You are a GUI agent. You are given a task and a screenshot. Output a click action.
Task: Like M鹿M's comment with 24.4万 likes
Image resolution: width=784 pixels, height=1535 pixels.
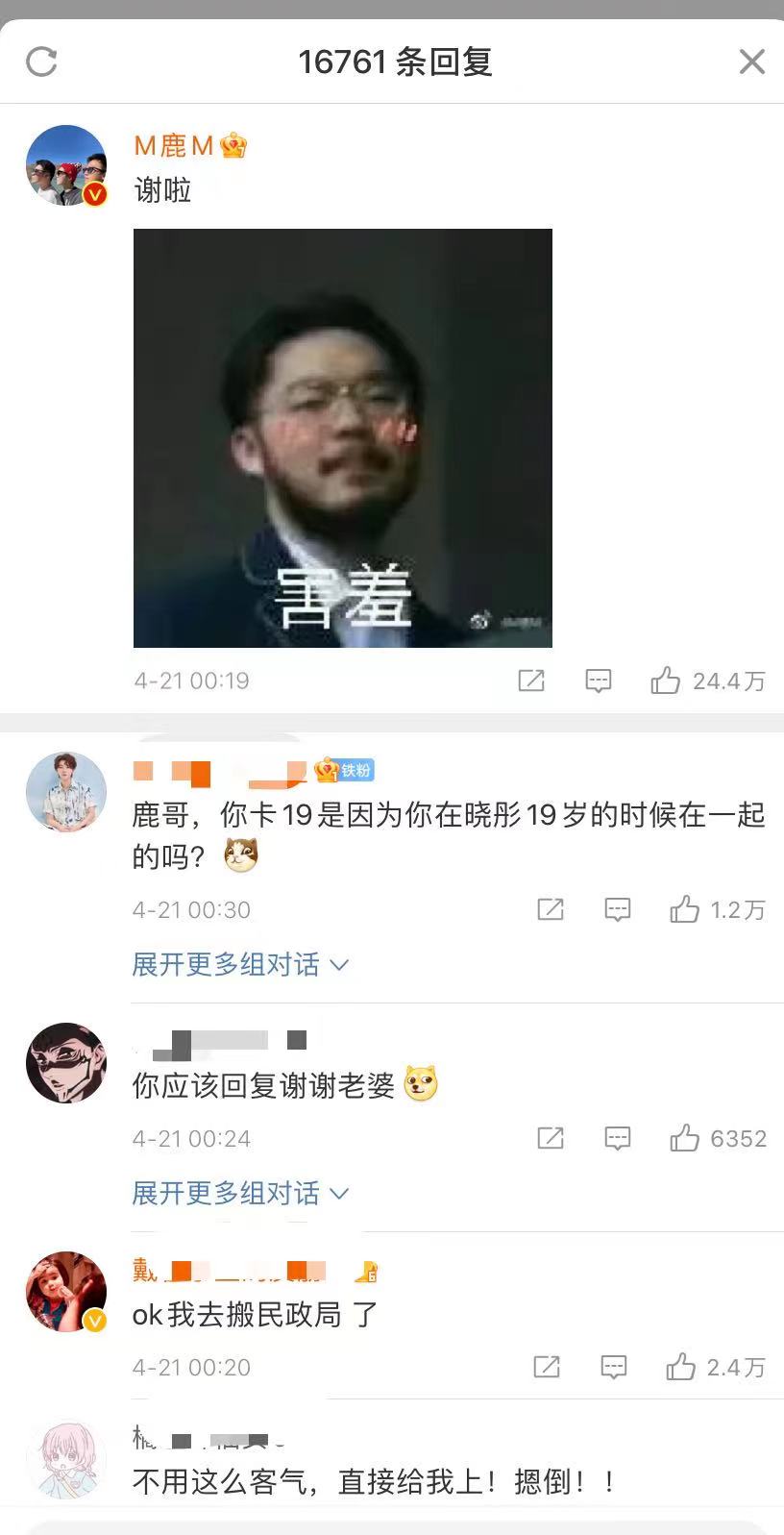tap(707, 681)
